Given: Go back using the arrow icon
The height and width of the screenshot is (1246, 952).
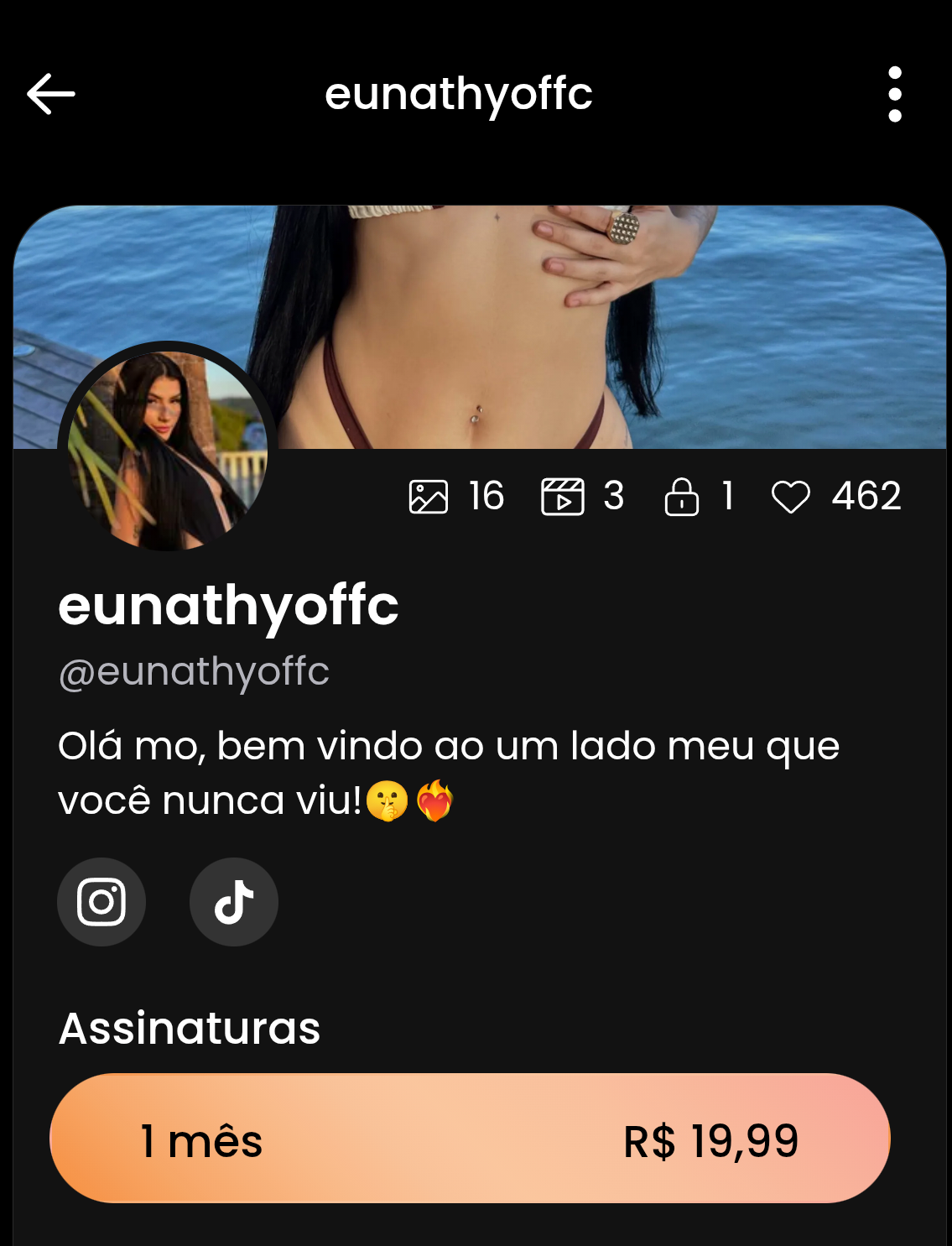Looking at the screenshot, I should pyautogui.click(x=51, y=93).
